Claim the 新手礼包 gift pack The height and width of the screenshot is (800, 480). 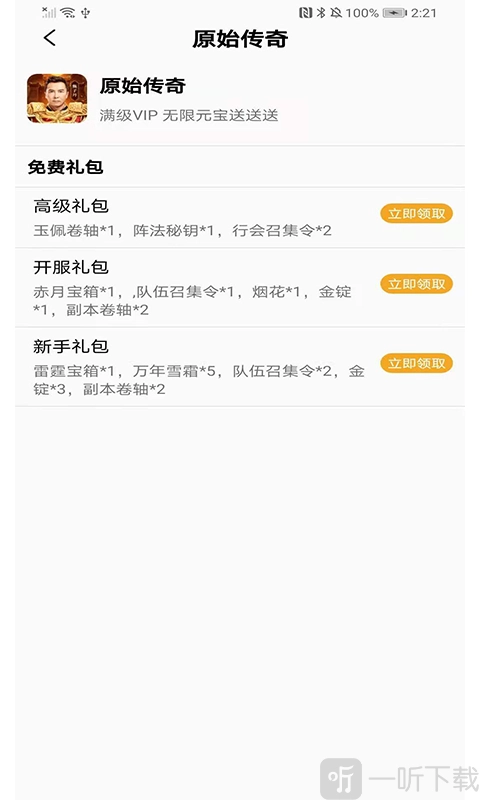pyautogui.click(x=416, y=363)
